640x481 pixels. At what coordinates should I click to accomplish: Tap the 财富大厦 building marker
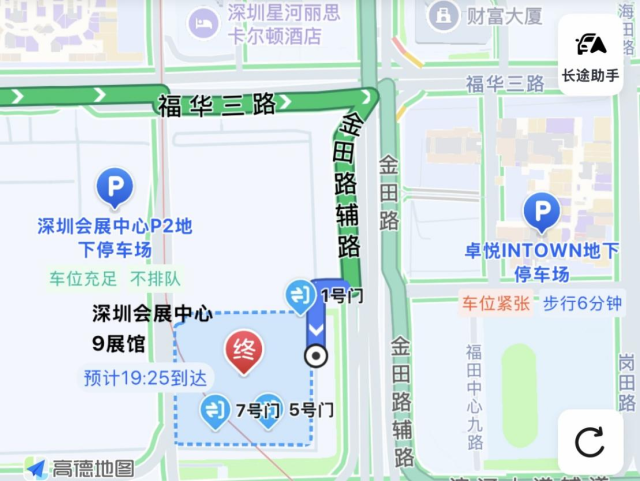[x=441, y=15]
